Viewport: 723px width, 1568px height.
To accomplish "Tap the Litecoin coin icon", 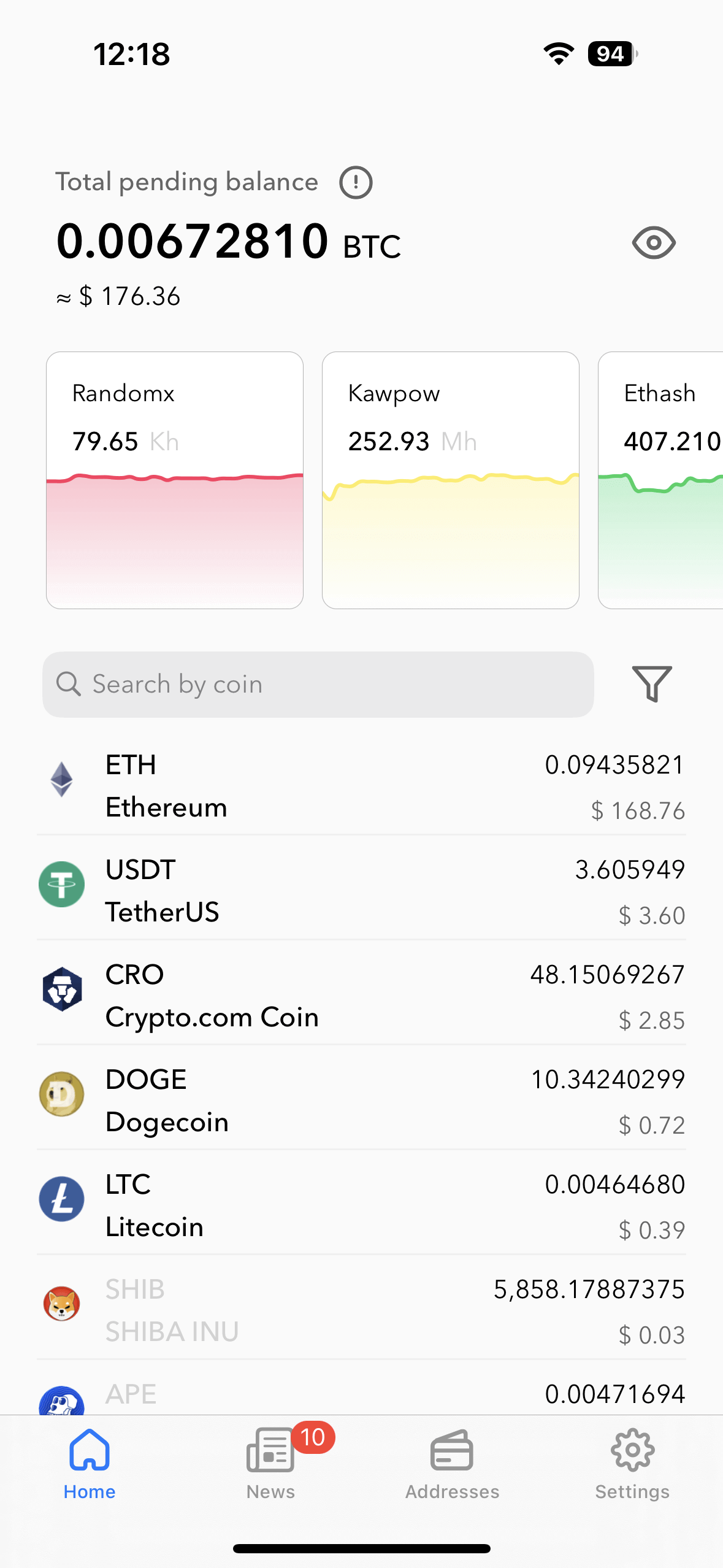I will pos(61,1199).
